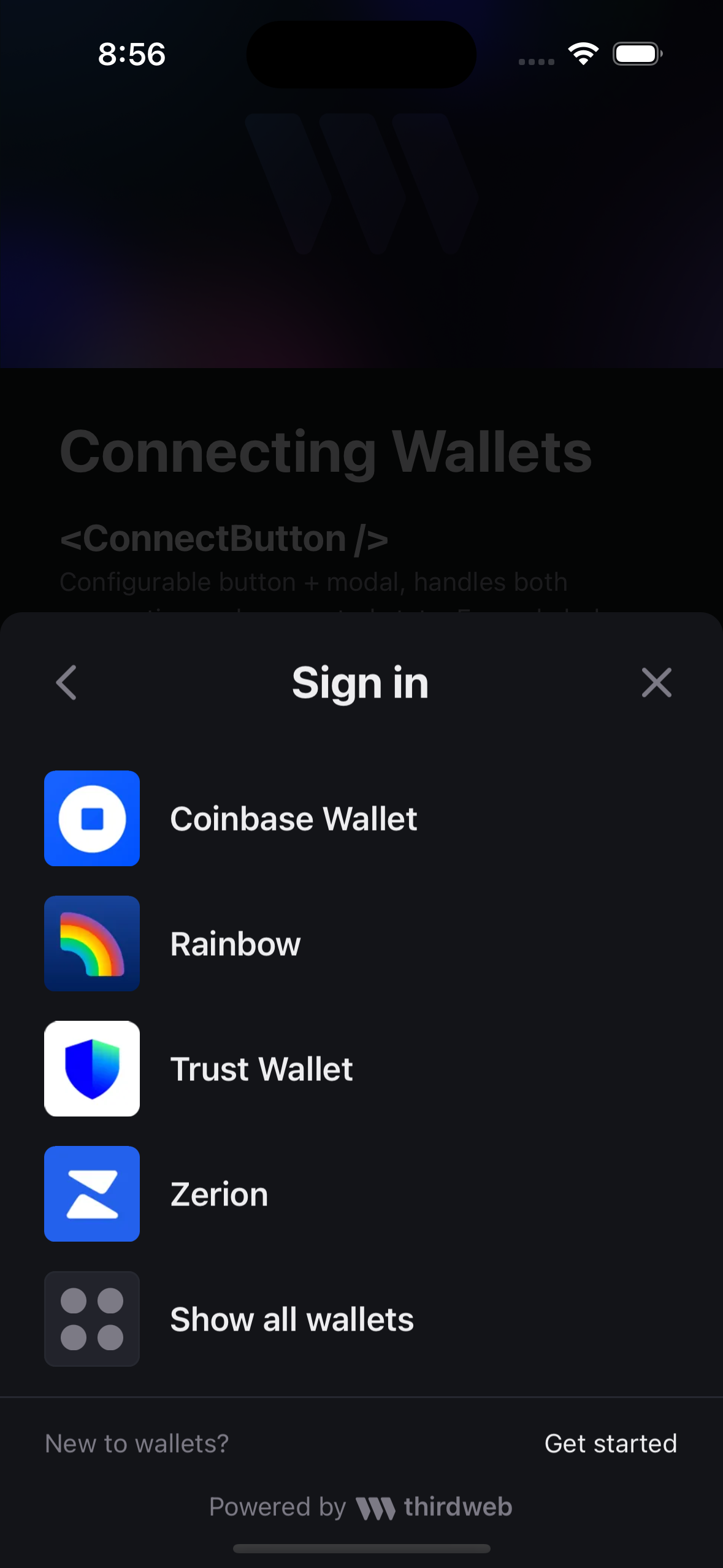The image size is (723, 1568).
Task: Close the Sign in modal
Action: click(x=656, y=682)
